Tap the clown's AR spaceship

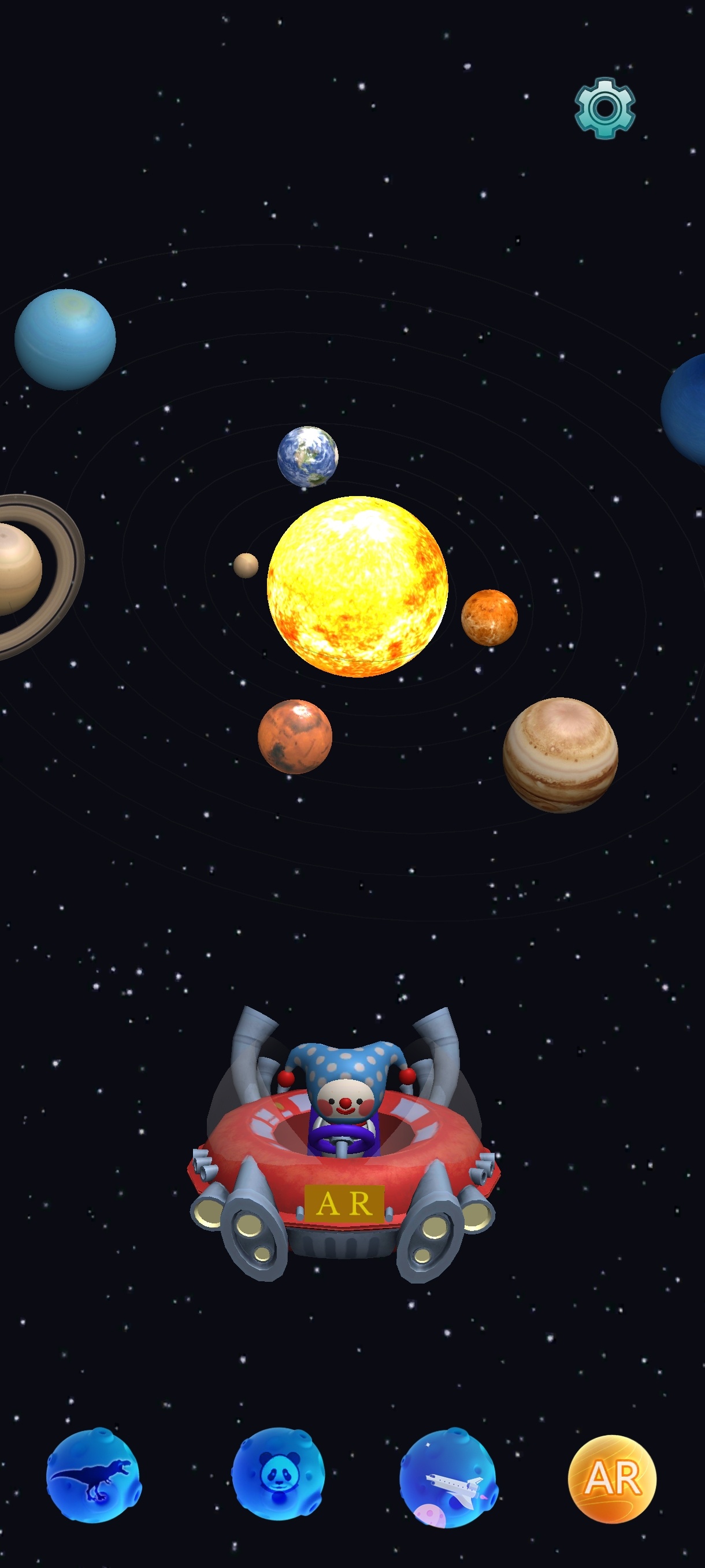[x=344, y=1144]
